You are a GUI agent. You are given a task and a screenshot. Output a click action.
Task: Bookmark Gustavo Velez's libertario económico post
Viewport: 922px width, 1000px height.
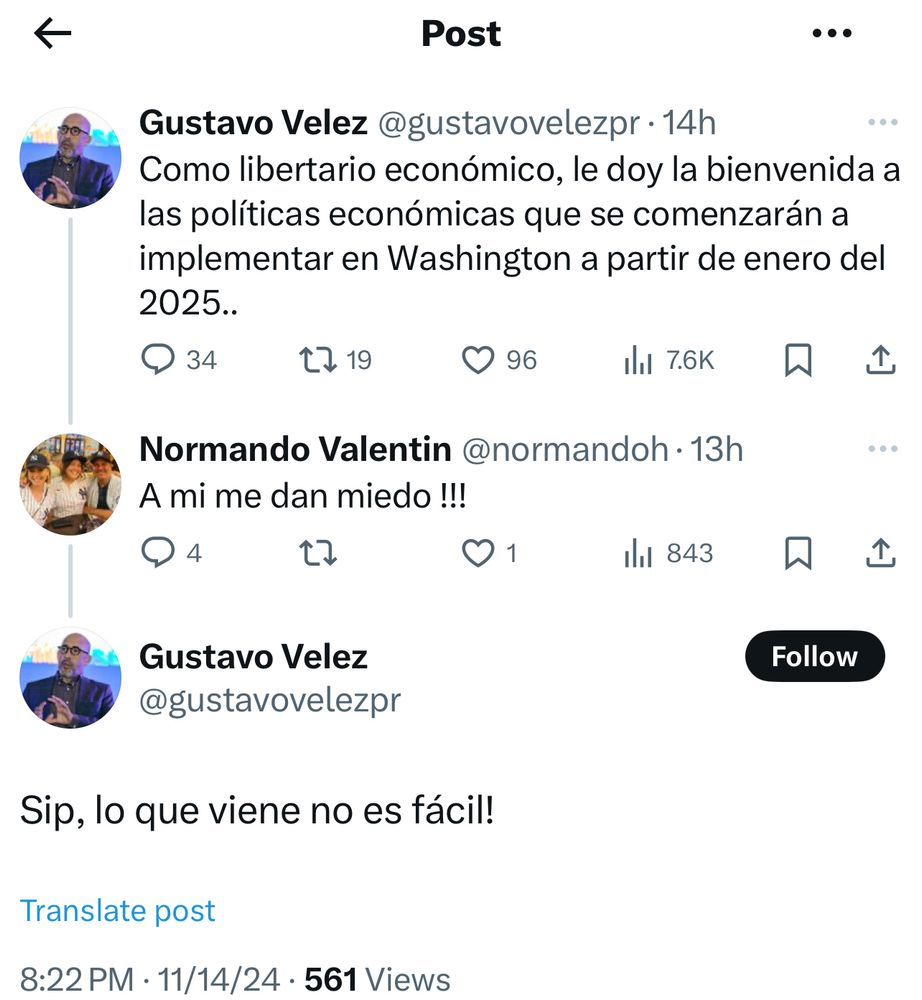coord(798,360)
